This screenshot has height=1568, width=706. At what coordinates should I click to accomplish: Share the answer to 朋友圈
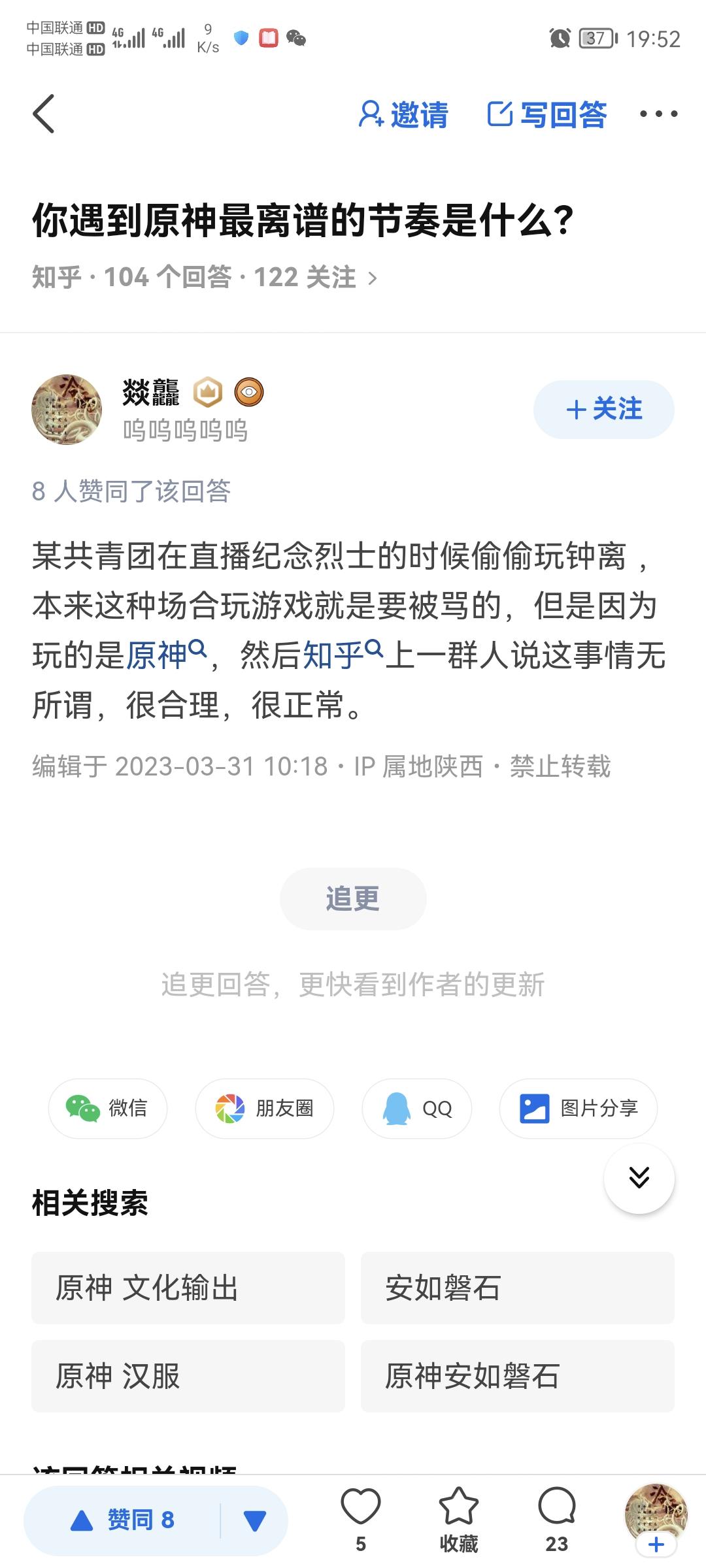(265, 1109)
